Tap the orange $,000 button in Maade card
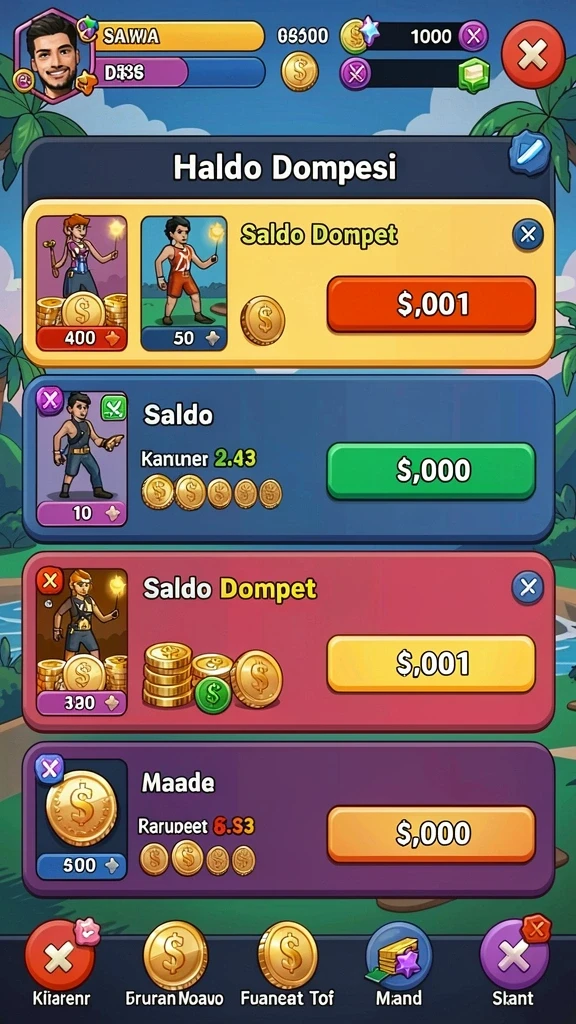Viewport: 576px width, 1024px height. click(x=431, y=833)
